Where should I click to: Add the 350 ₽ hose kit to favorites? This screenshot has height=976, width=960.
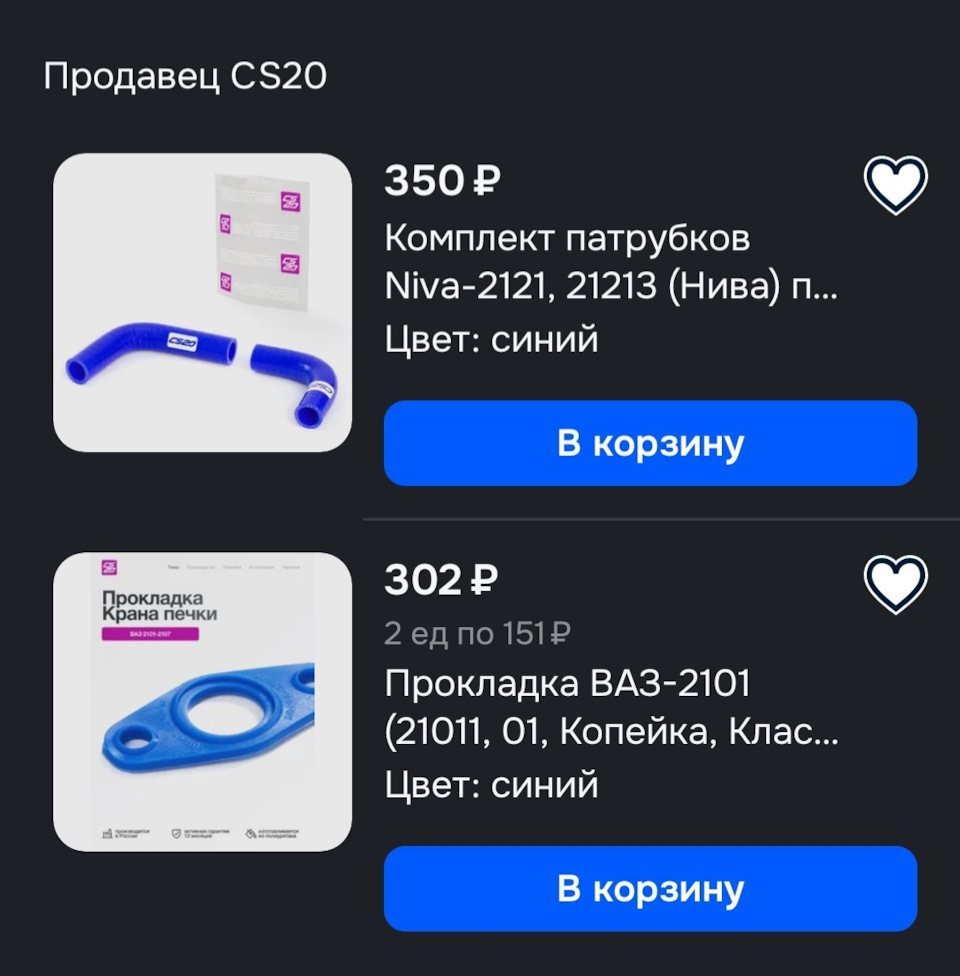tap(895, 185)
